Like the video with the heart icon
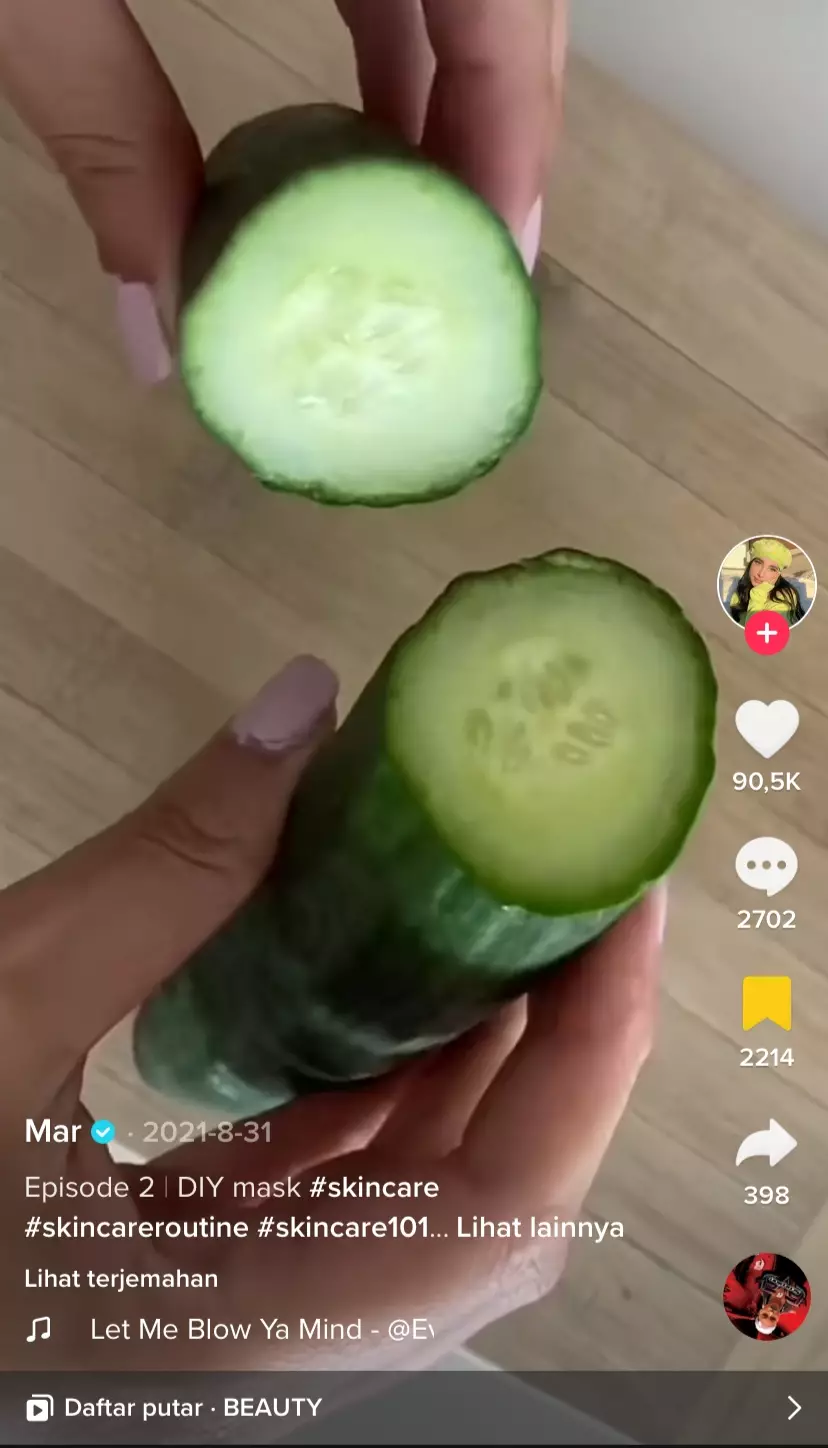This screenshot has height=1448, width=828. click(x=766, y=730)
